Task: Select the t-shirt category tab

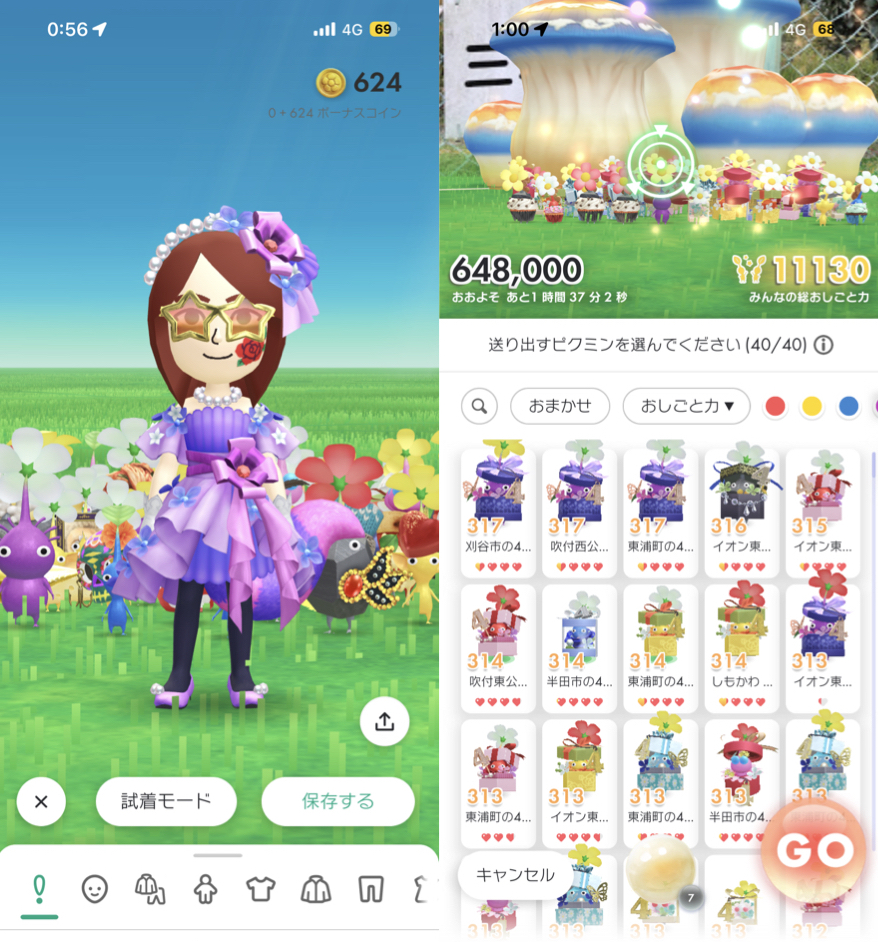Action: tap(260, 889)
